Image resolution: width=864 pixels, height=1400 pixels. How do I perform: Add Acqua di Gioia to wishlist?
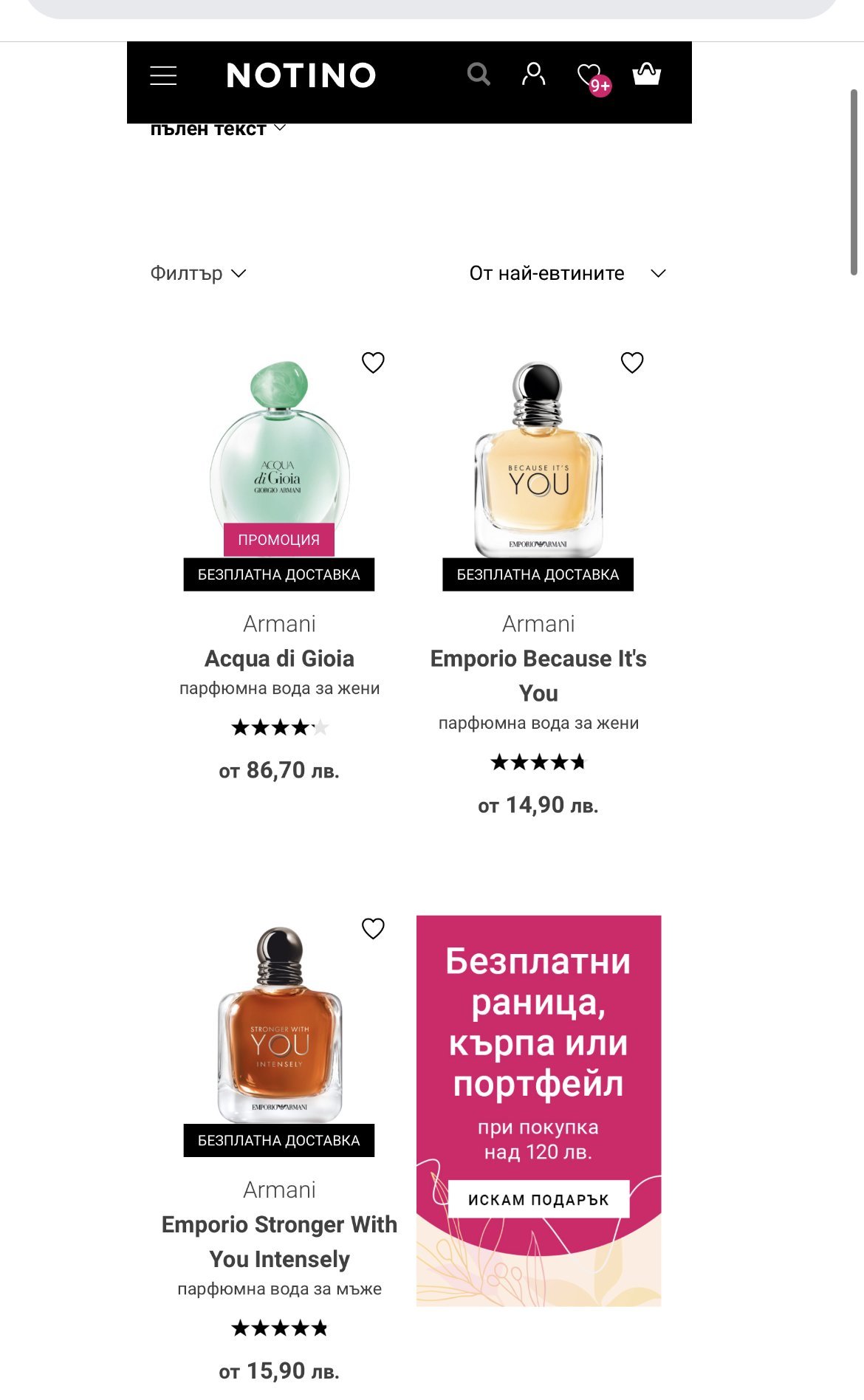click(373, 363)
